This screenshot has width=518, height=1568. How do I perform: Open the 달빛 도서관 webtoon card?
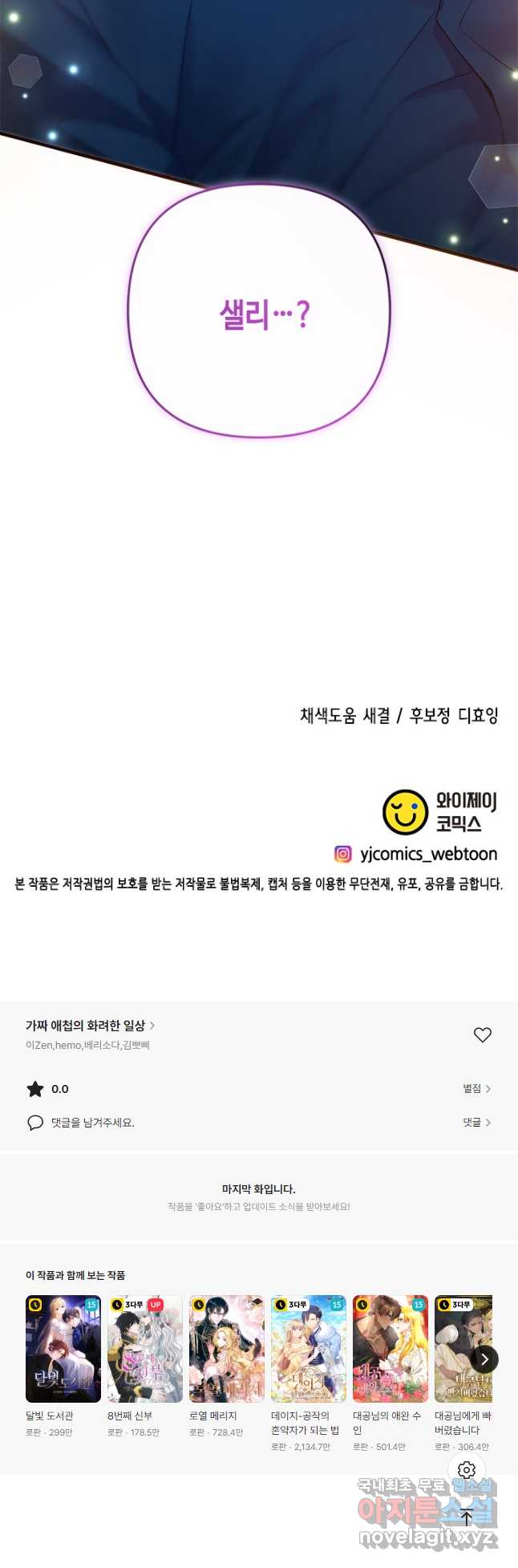click(x=63, y=1349)
